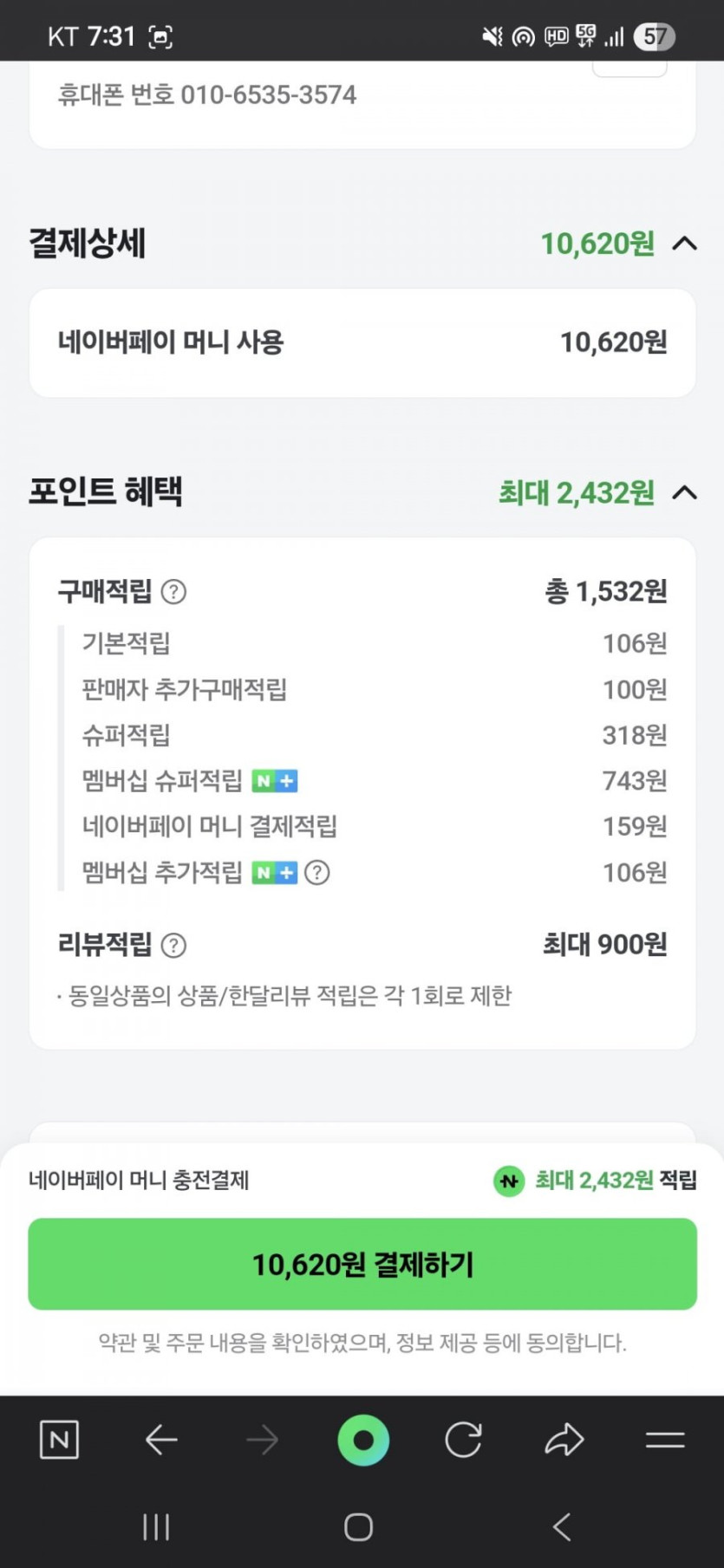Open help icon next to 멤버십 추가적립

coord(317,873)
